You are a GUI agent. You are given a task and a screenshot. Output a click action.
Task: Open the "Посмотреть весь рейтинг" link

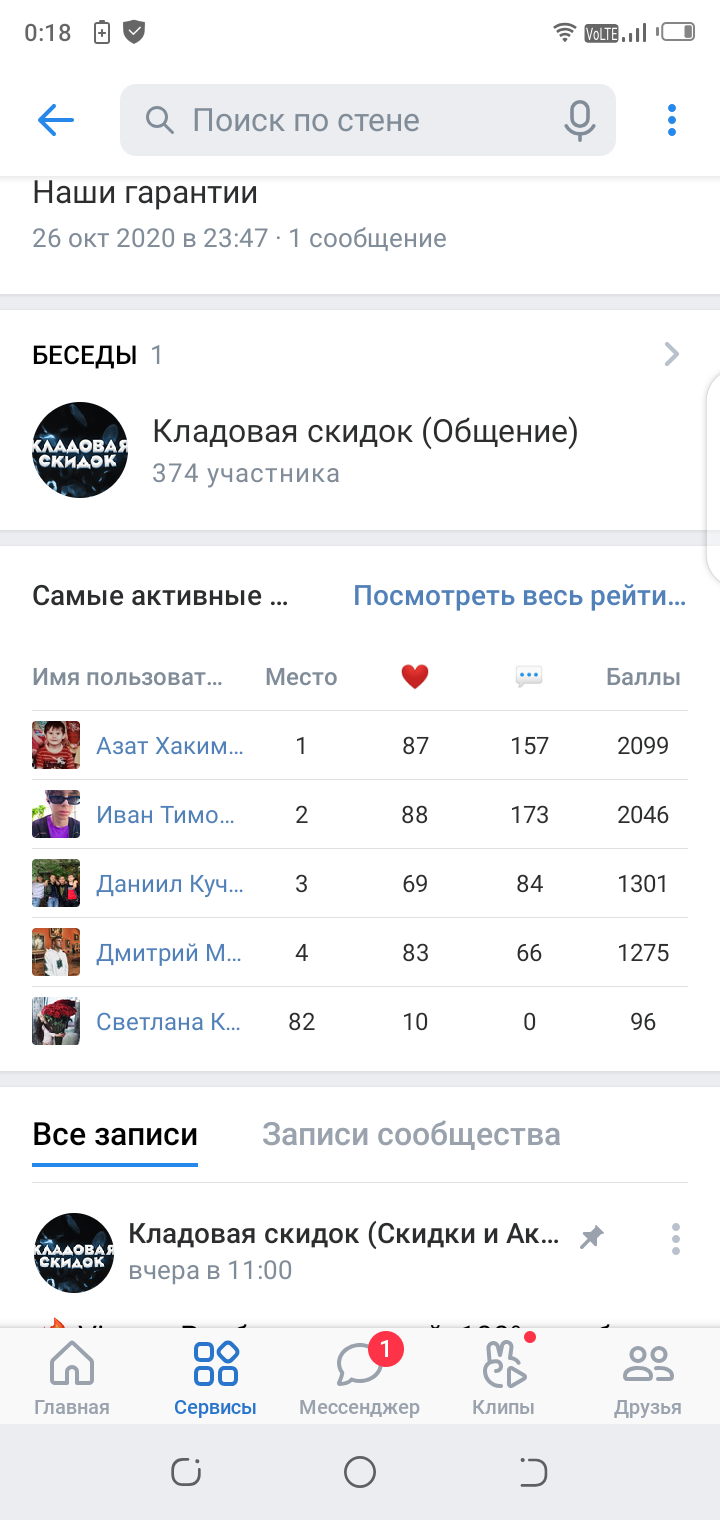click(x=520, y=597)
